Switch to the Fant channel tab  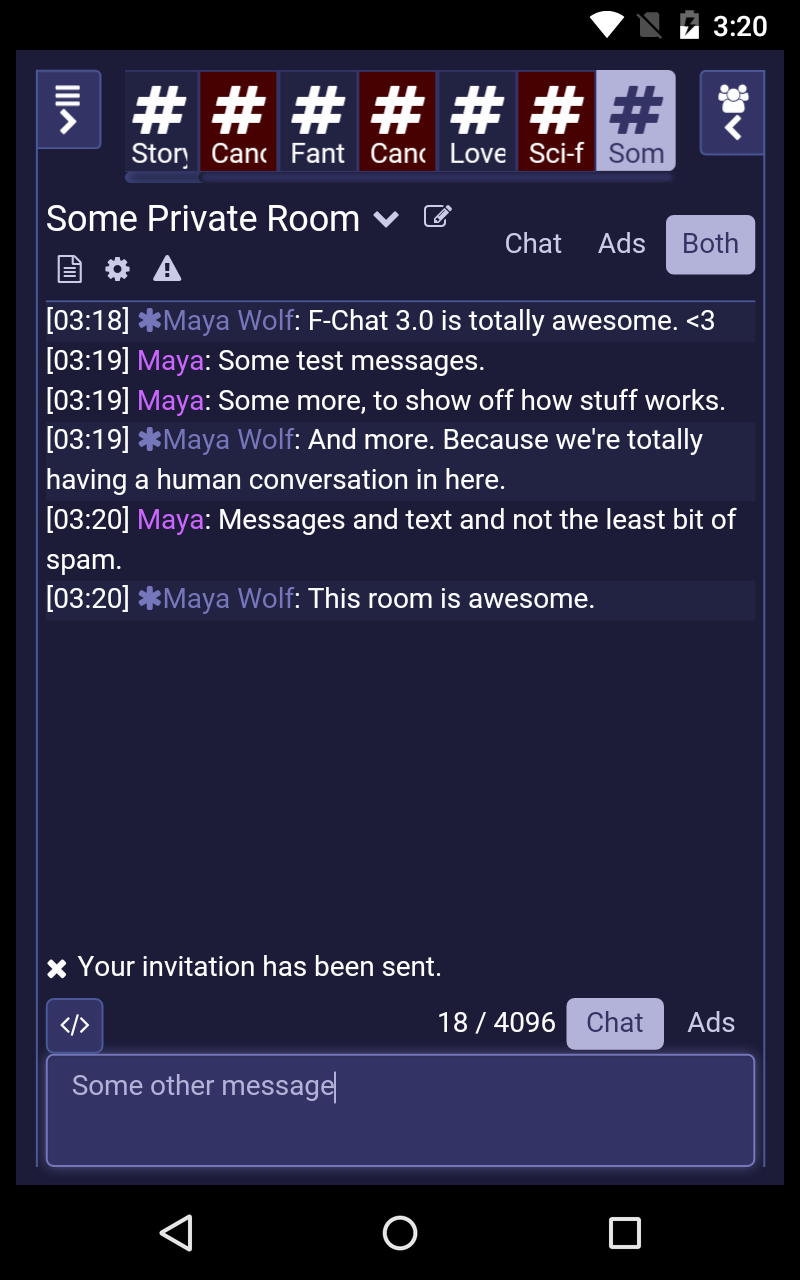coord(318,123)
